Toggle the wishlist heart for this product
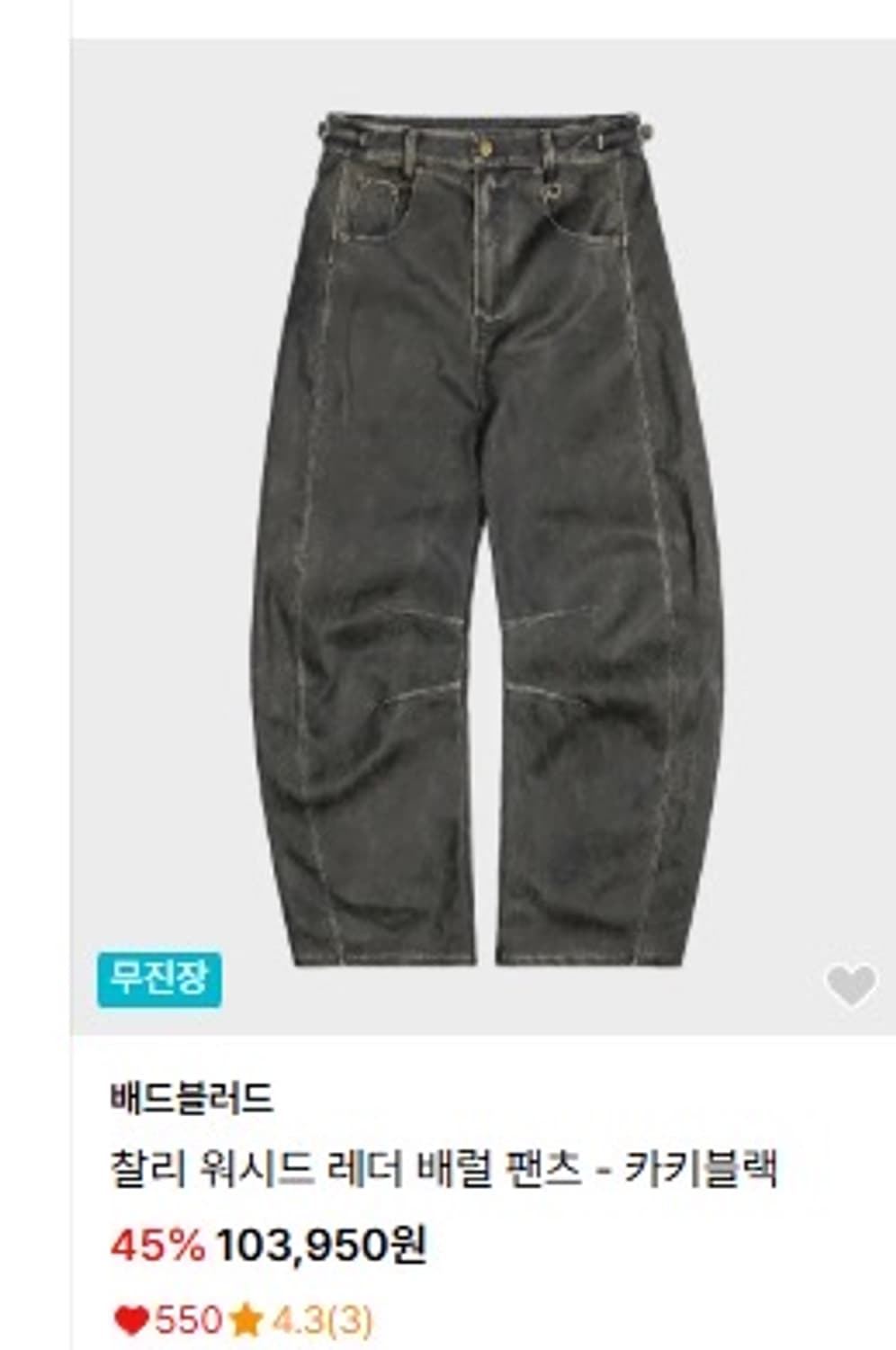This screenshot has height=1350, width=896. click(x=849, y=986)
